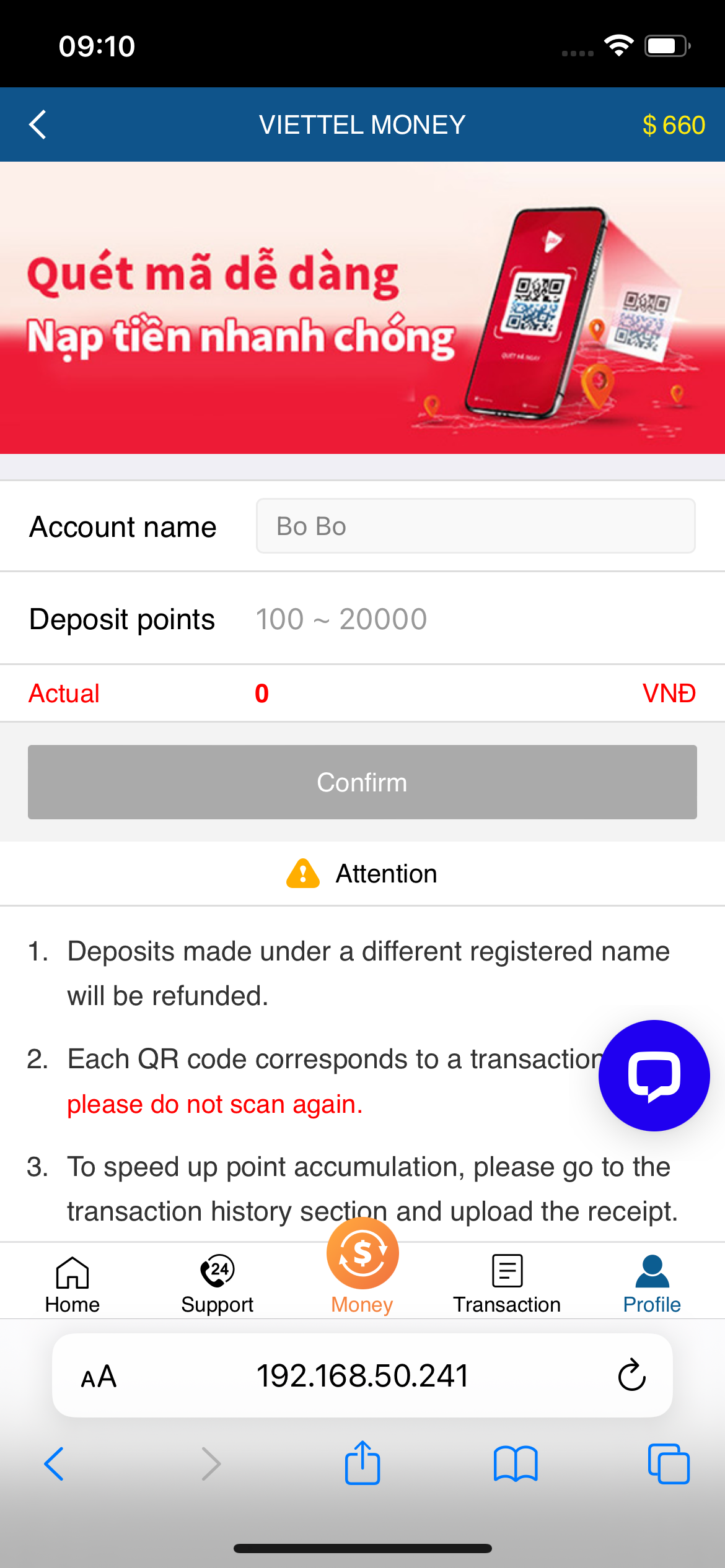Image resolution: width=725 pixels, height=1568 pixels.
Task: Switch to the Transaction tab
Action: (x=507, y=1284)
